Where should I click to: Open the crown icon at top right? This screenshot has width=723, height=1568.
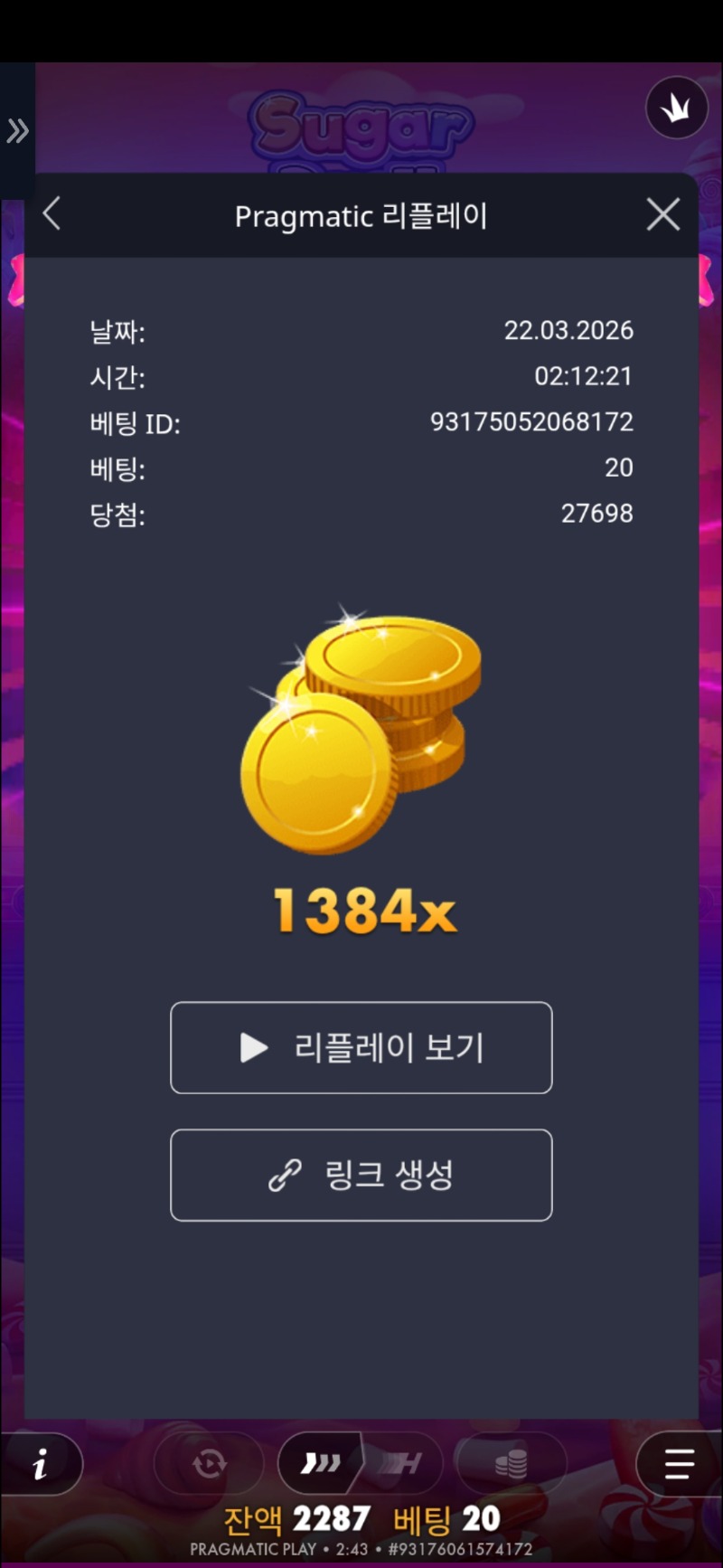pyautogui.click(x=676, y=109)
